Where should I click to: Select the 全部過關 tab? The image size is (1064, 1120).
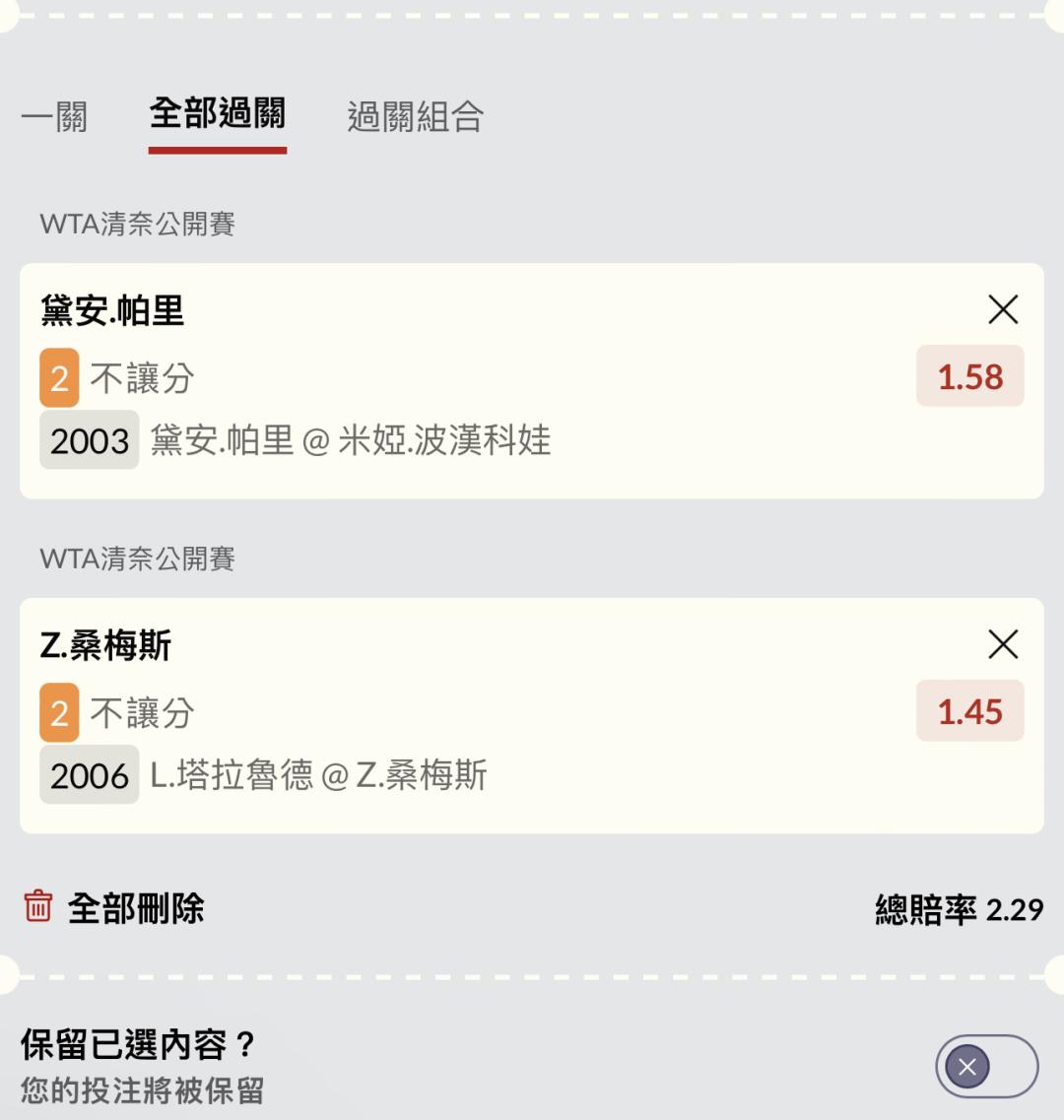[218, 114]
